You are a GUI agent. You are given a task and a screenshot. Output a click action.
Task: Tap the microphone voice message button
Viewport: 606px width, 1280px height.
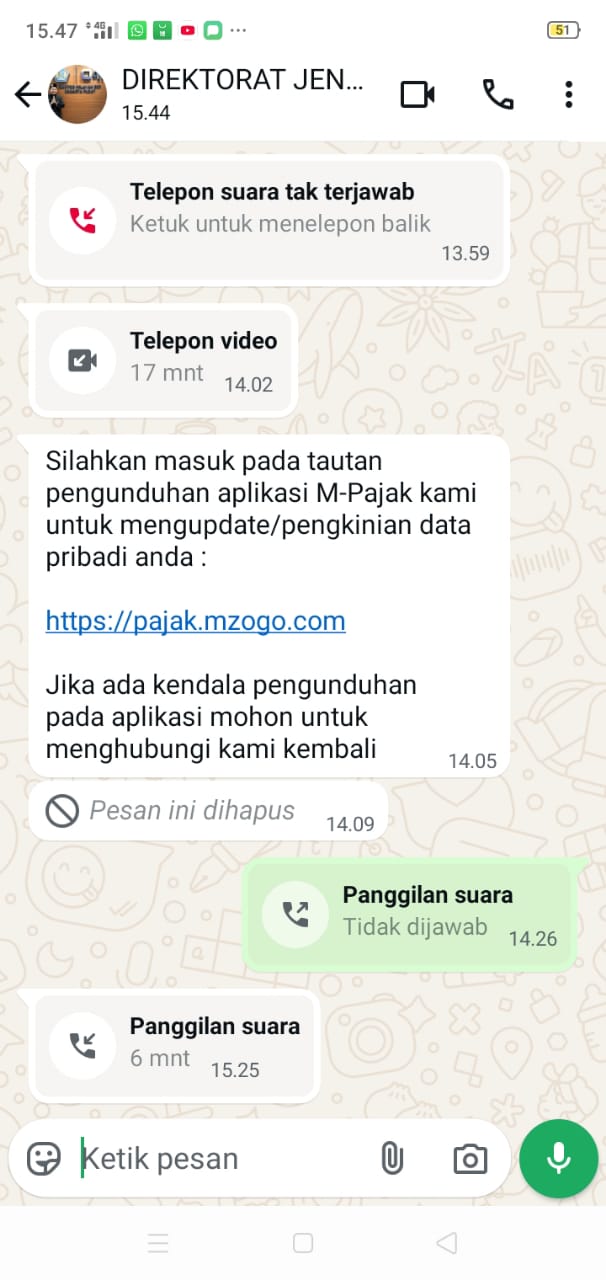(x=558, y=1158)
